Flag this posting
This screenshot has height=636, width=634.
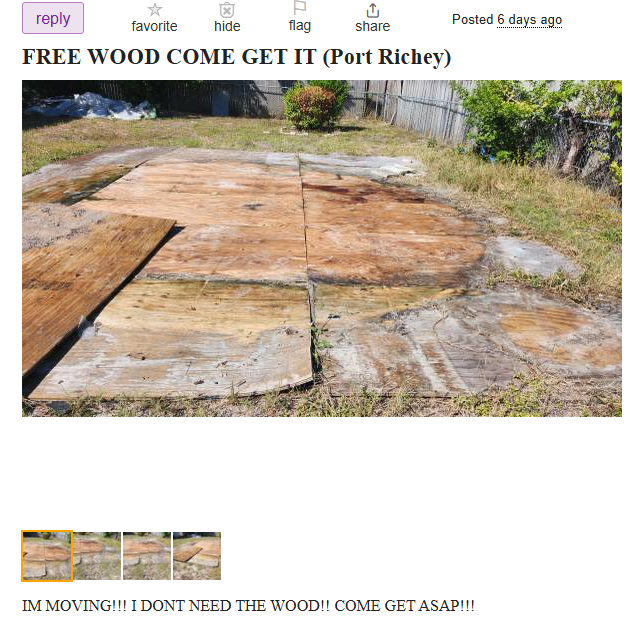(x=300, y=17)
